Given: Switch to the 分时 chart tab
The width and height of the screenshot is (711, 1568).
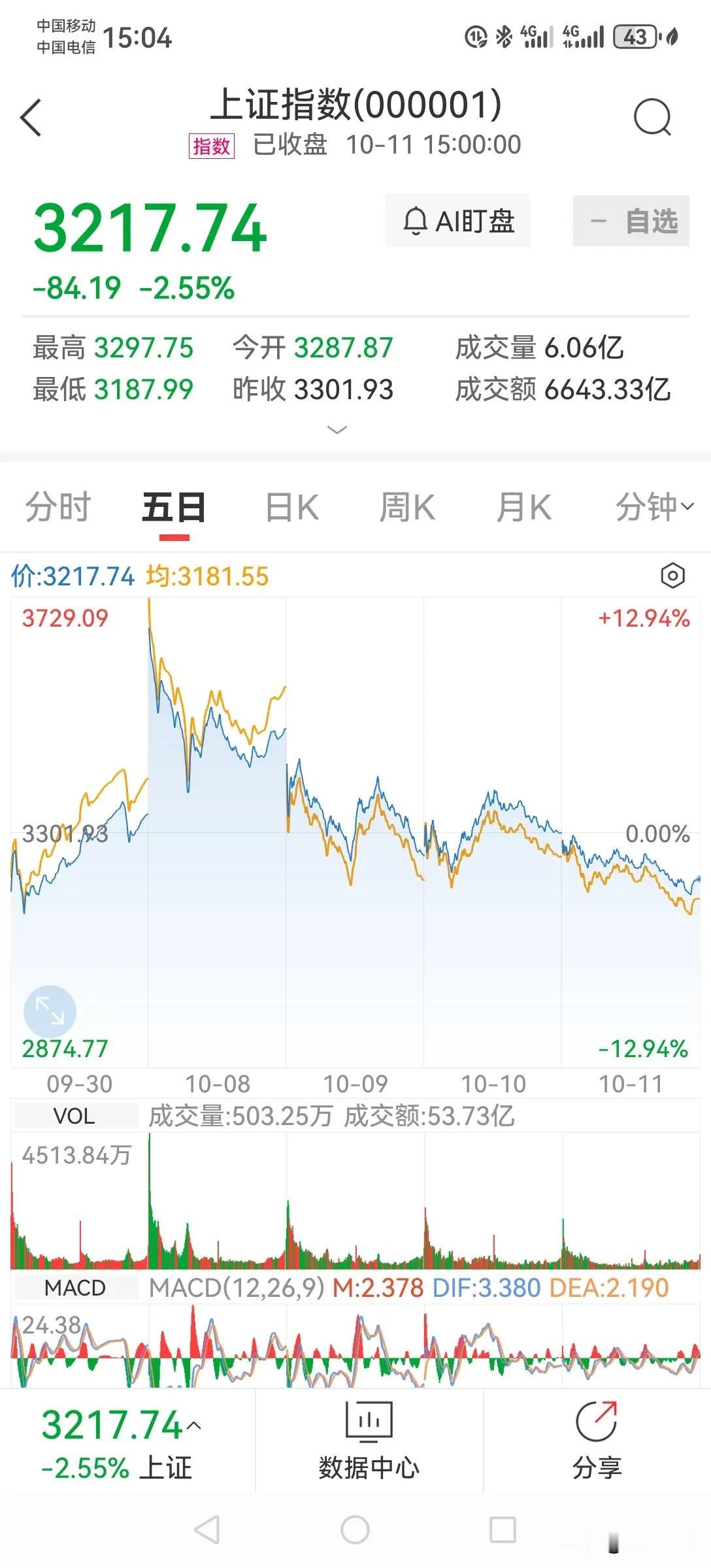Looking at the screenshot, I should point(58,507).
